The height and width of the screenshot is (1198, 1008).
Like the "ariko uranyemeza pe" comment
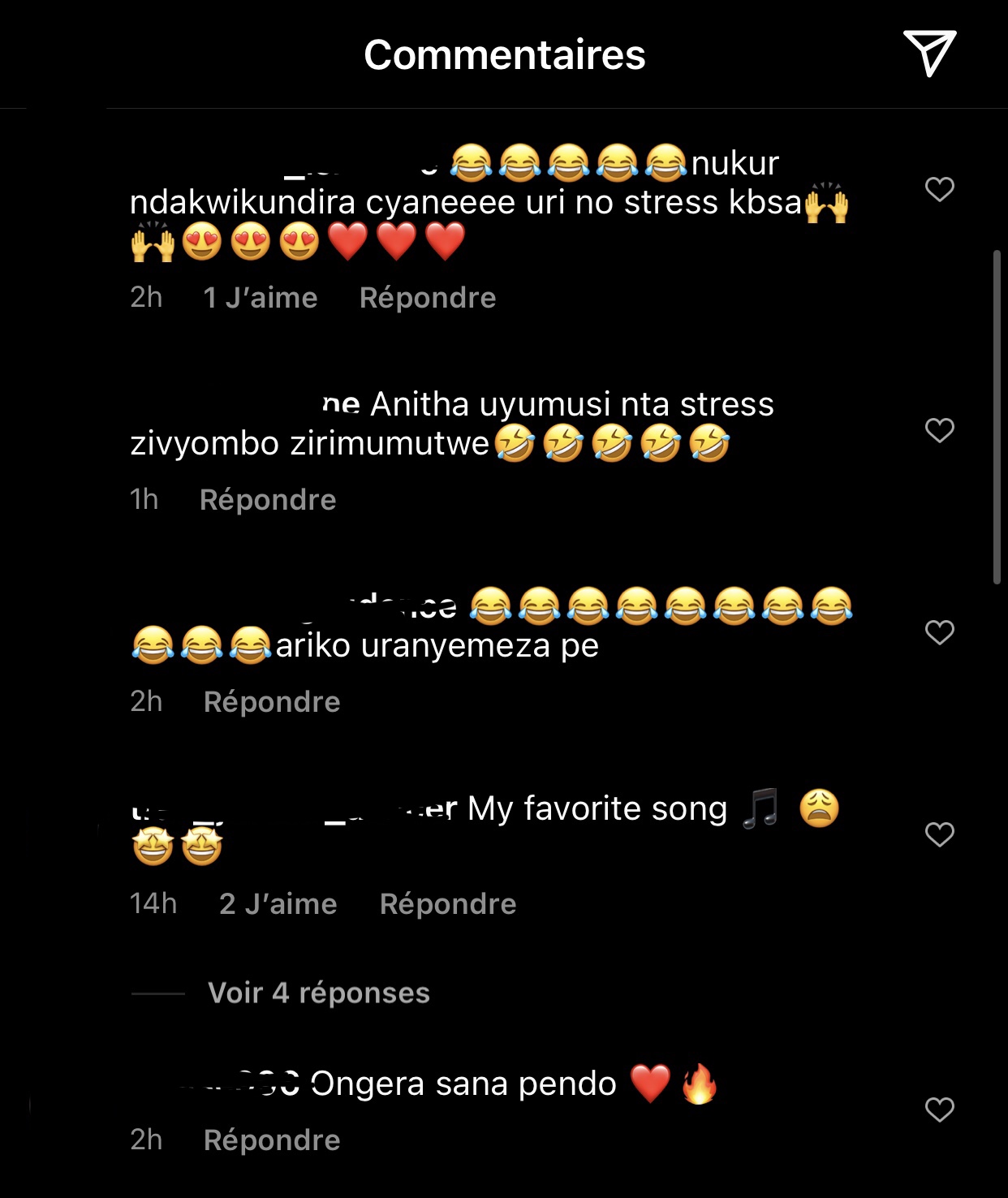pos(939,632)
